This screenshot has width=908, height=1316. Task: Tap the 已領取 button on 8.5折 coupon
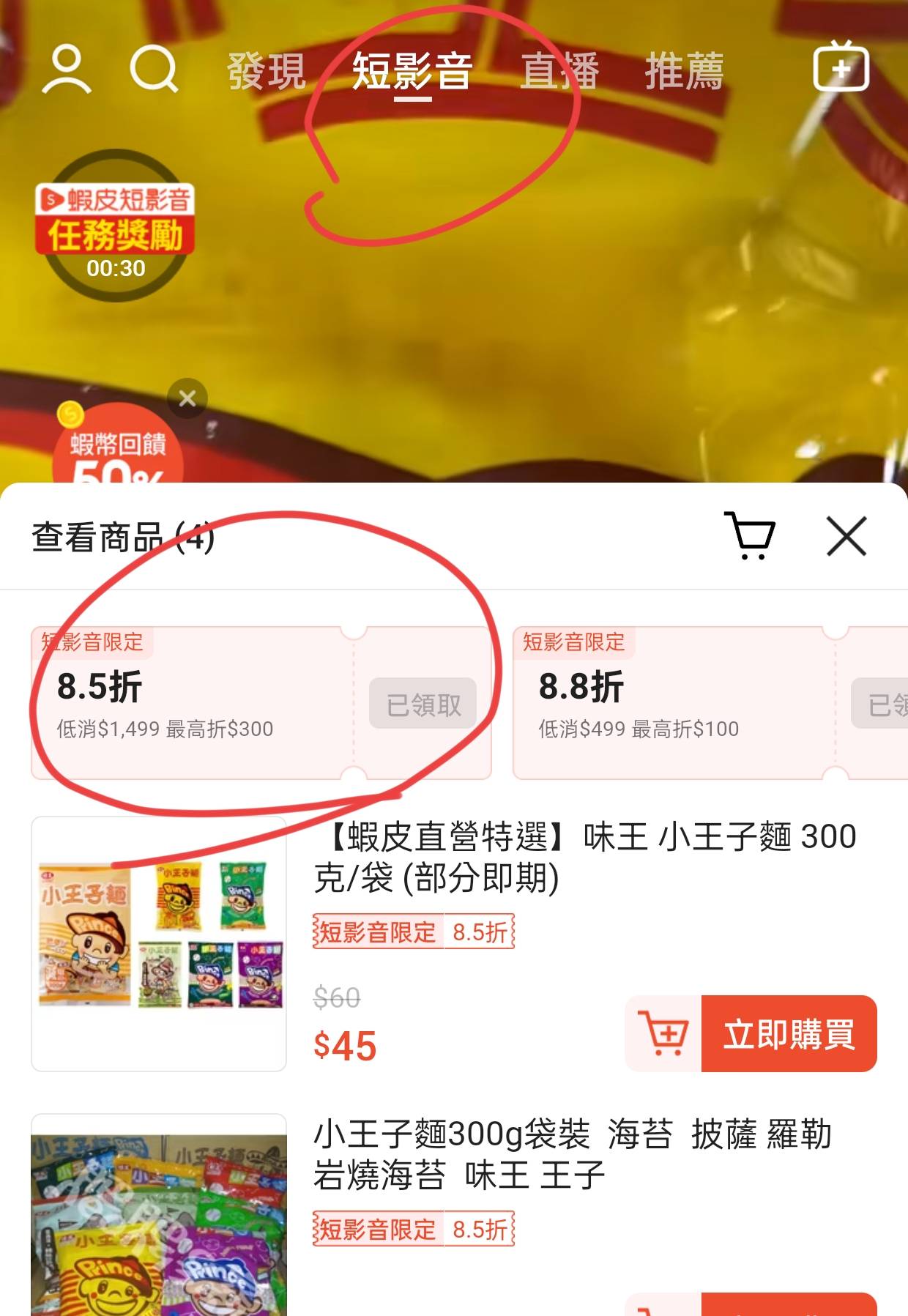423,704
